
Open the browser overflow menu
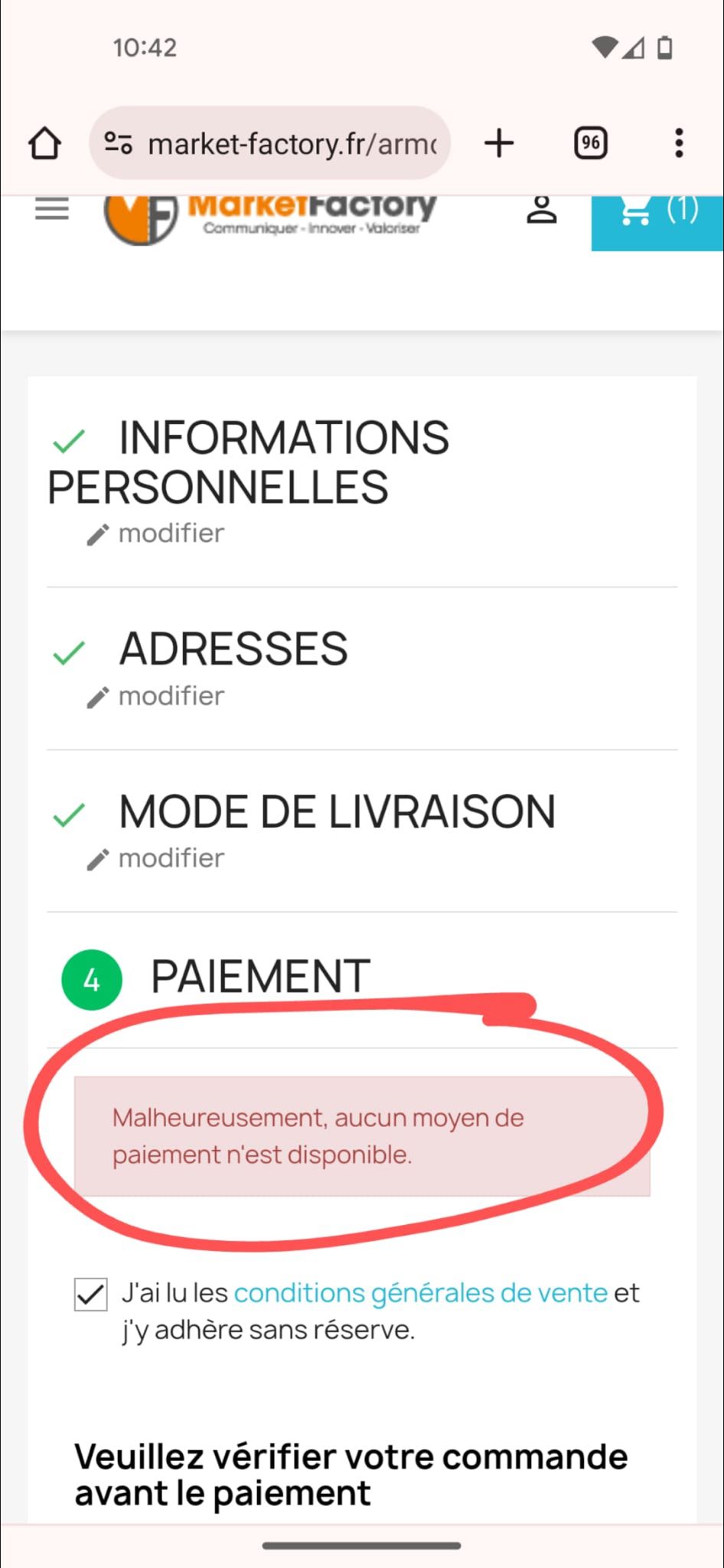(x=678, y=143)
